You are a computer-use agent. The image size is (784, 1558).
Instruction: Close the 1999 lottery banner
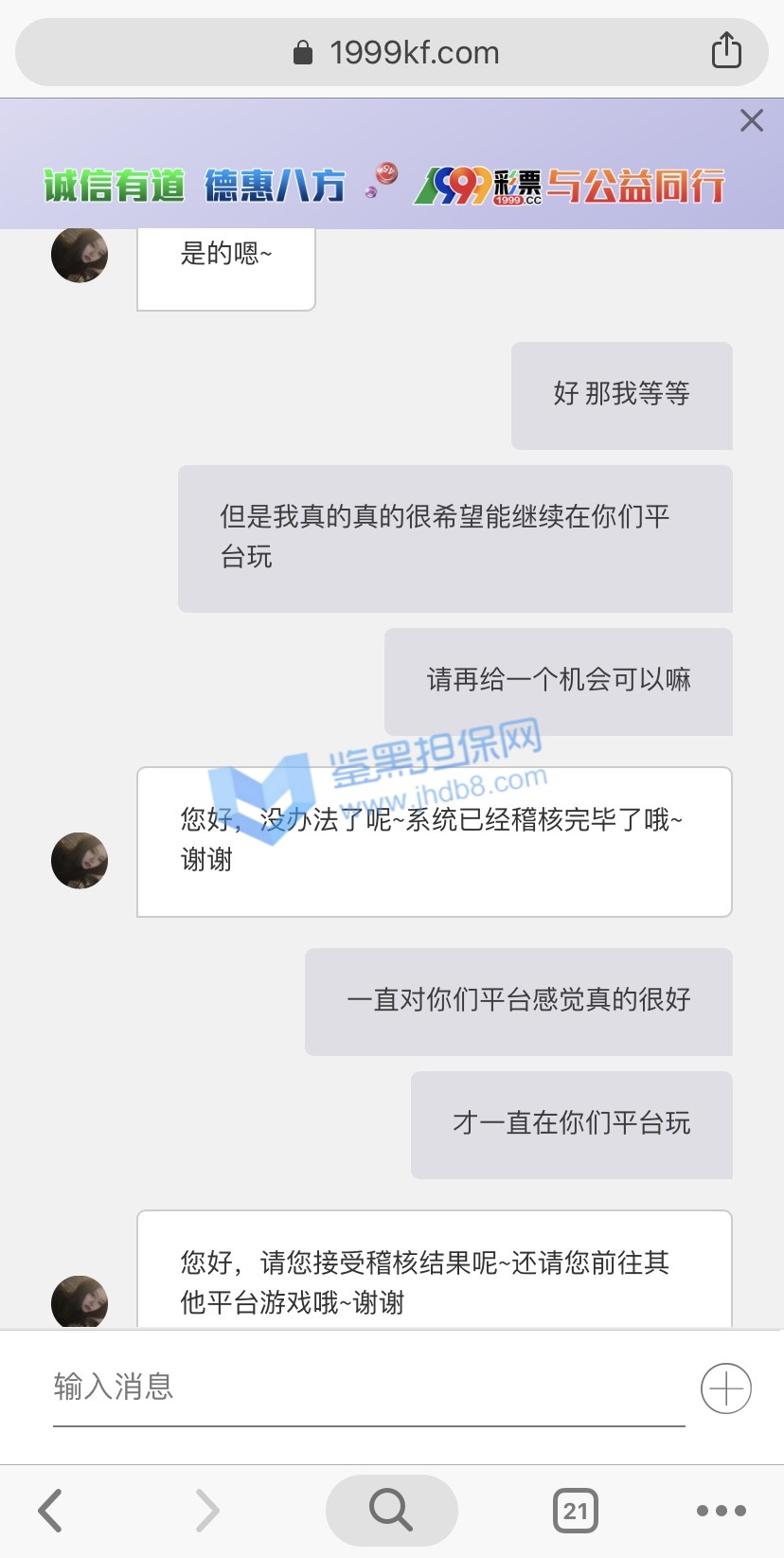[752, 120]
